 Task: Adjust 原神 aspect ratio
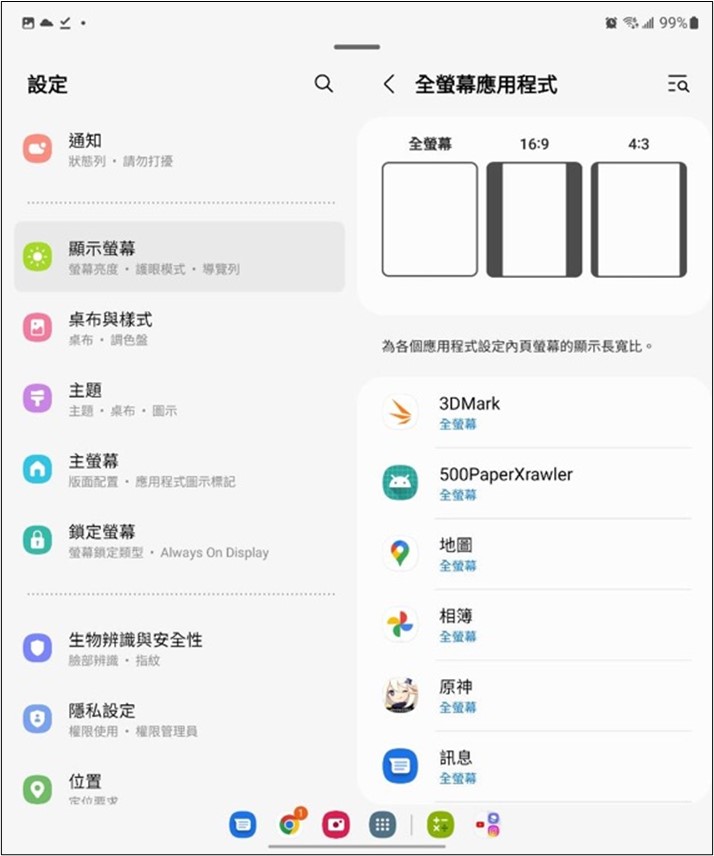tap(535, 696)
